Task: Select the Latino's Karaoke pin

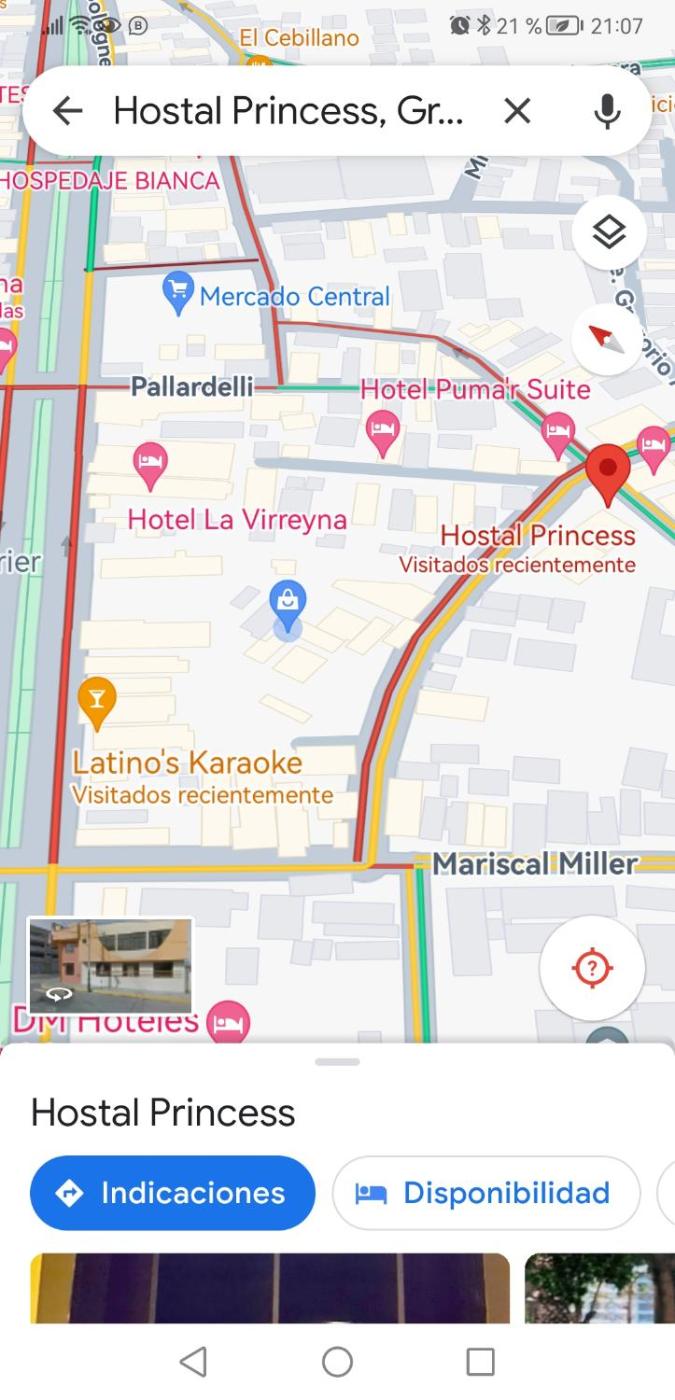Action: tap(96, 700)
